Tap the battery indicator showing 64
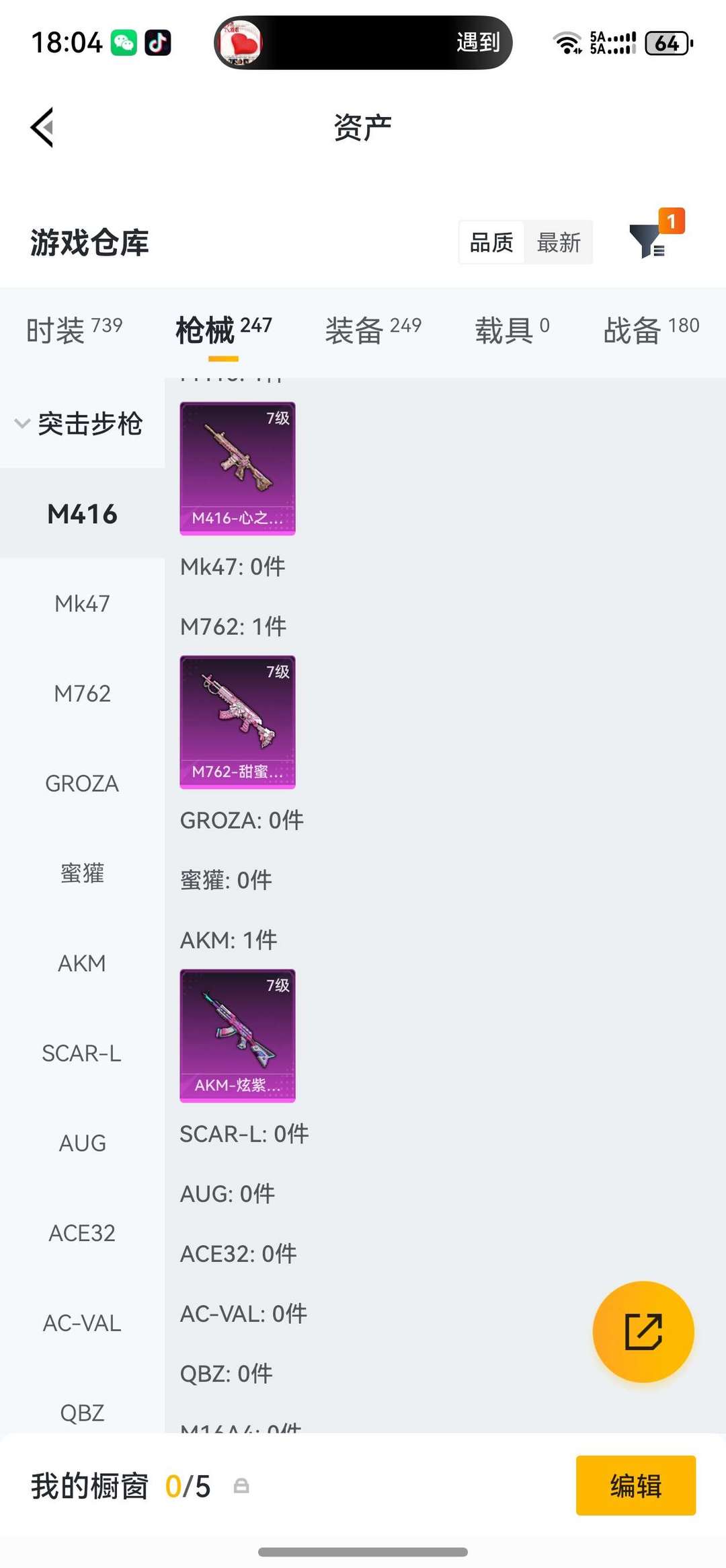726x1568 pixels. (665, 42)
